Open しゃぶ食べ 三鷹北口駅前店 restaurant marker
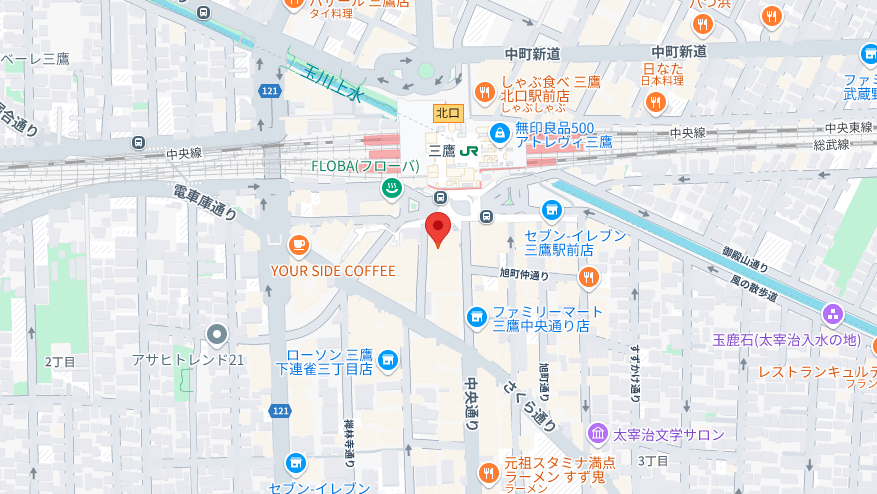The height and width of the screenshot is (494, 877). point(485,92)
